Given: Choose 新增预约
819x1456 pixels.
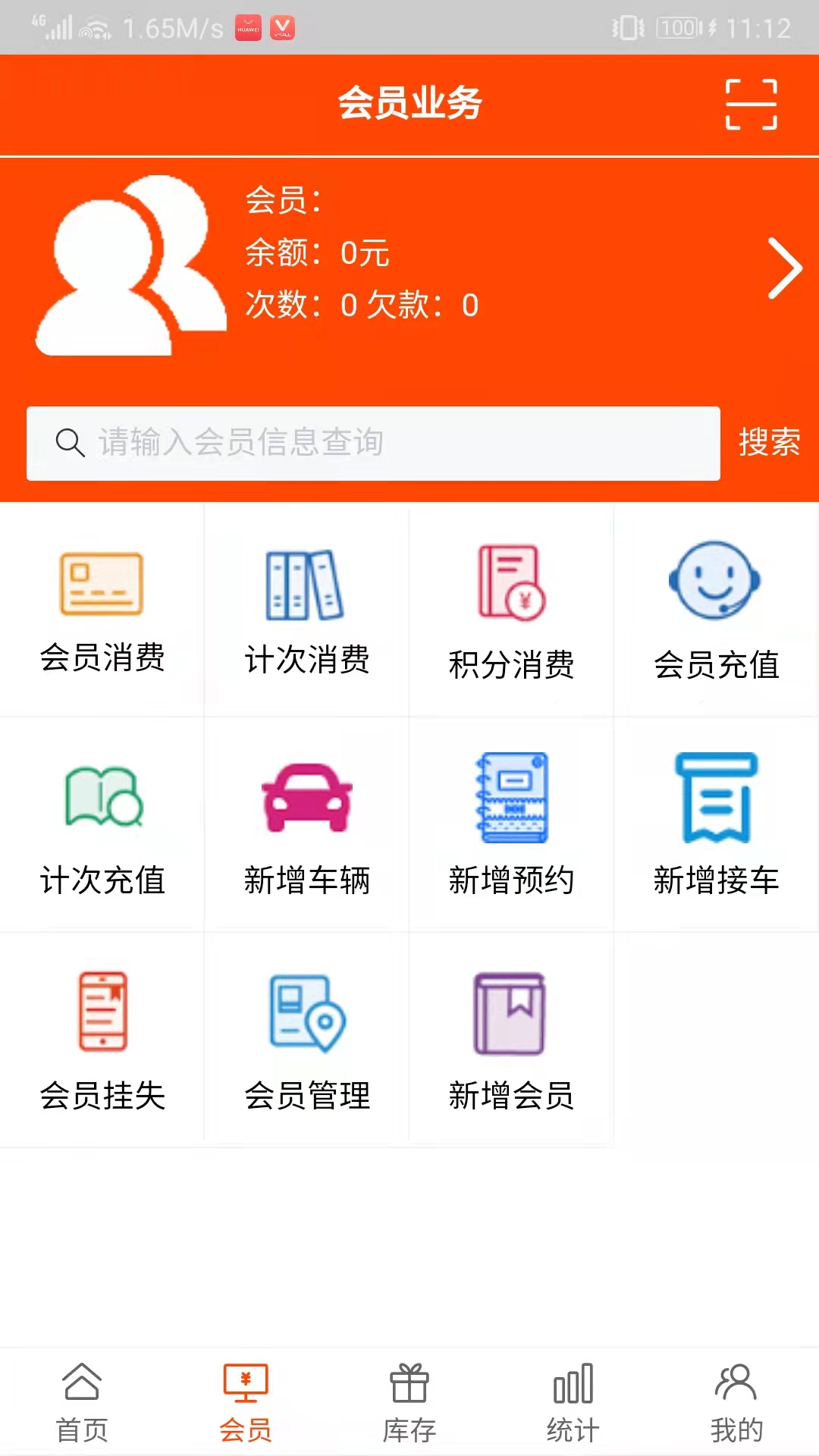Looking at the screenshot, I should point(512,827).
